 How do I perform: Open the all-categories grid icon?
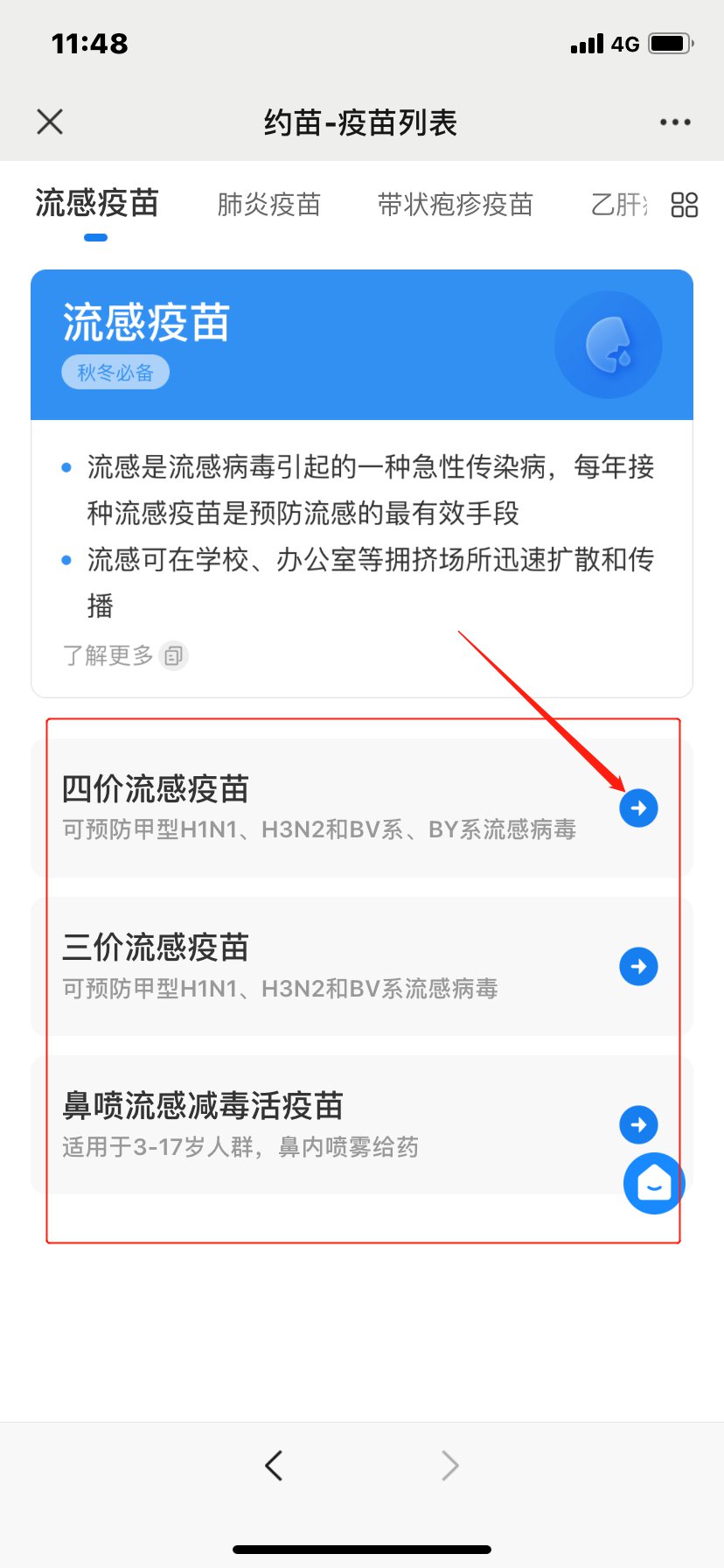tap(684, 205)
